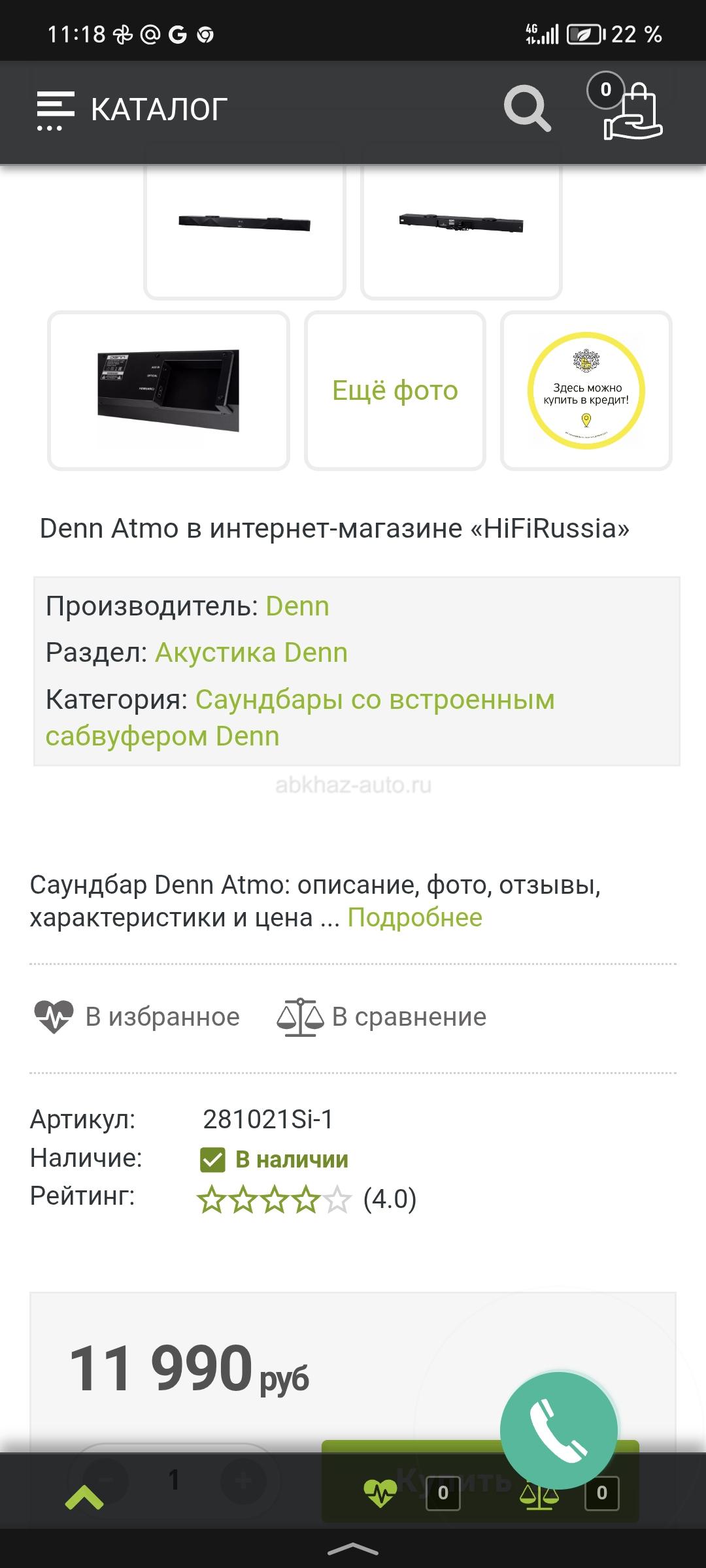Open the Каталог menu
This screenshot has height=1568, width=706.
coord(132,110)
